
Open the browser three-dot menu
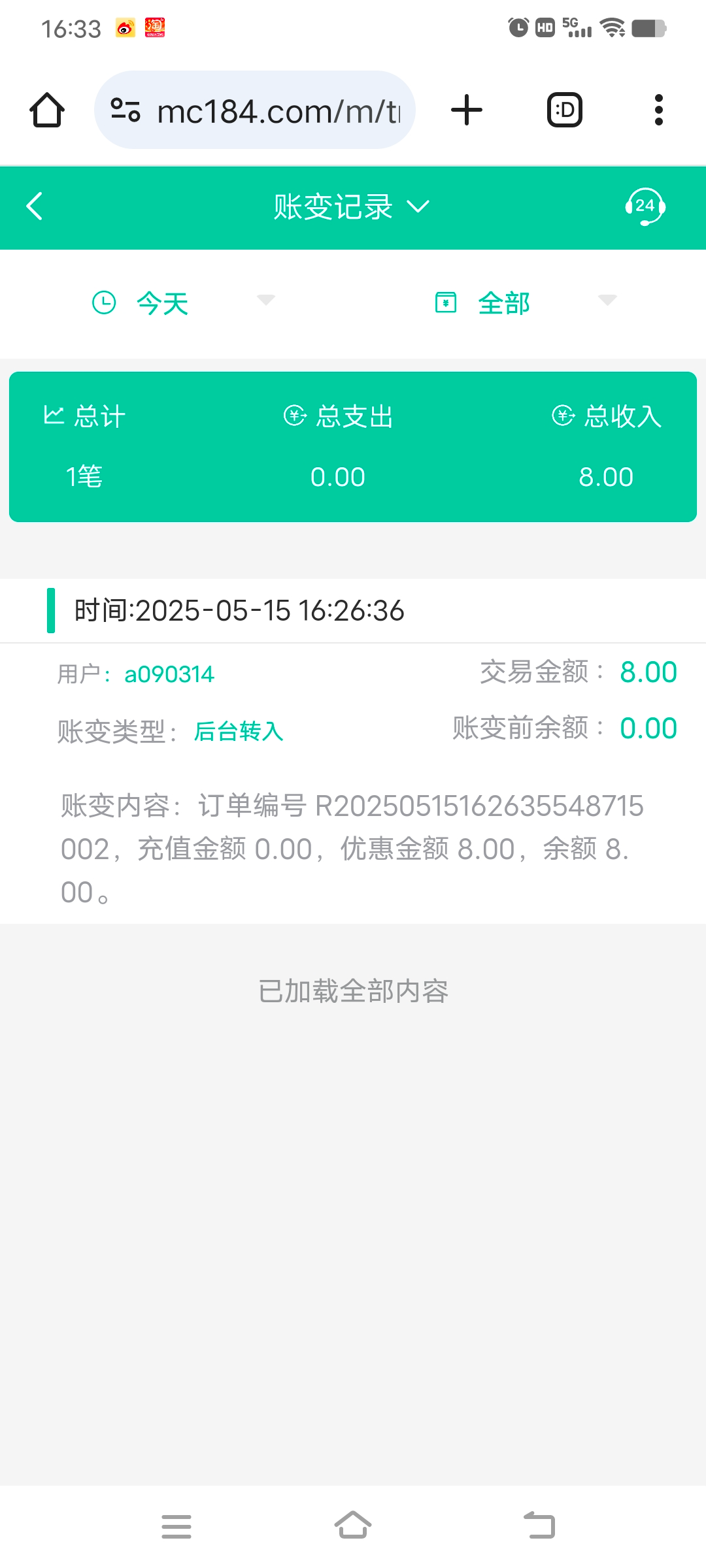(x=658, y=109)
